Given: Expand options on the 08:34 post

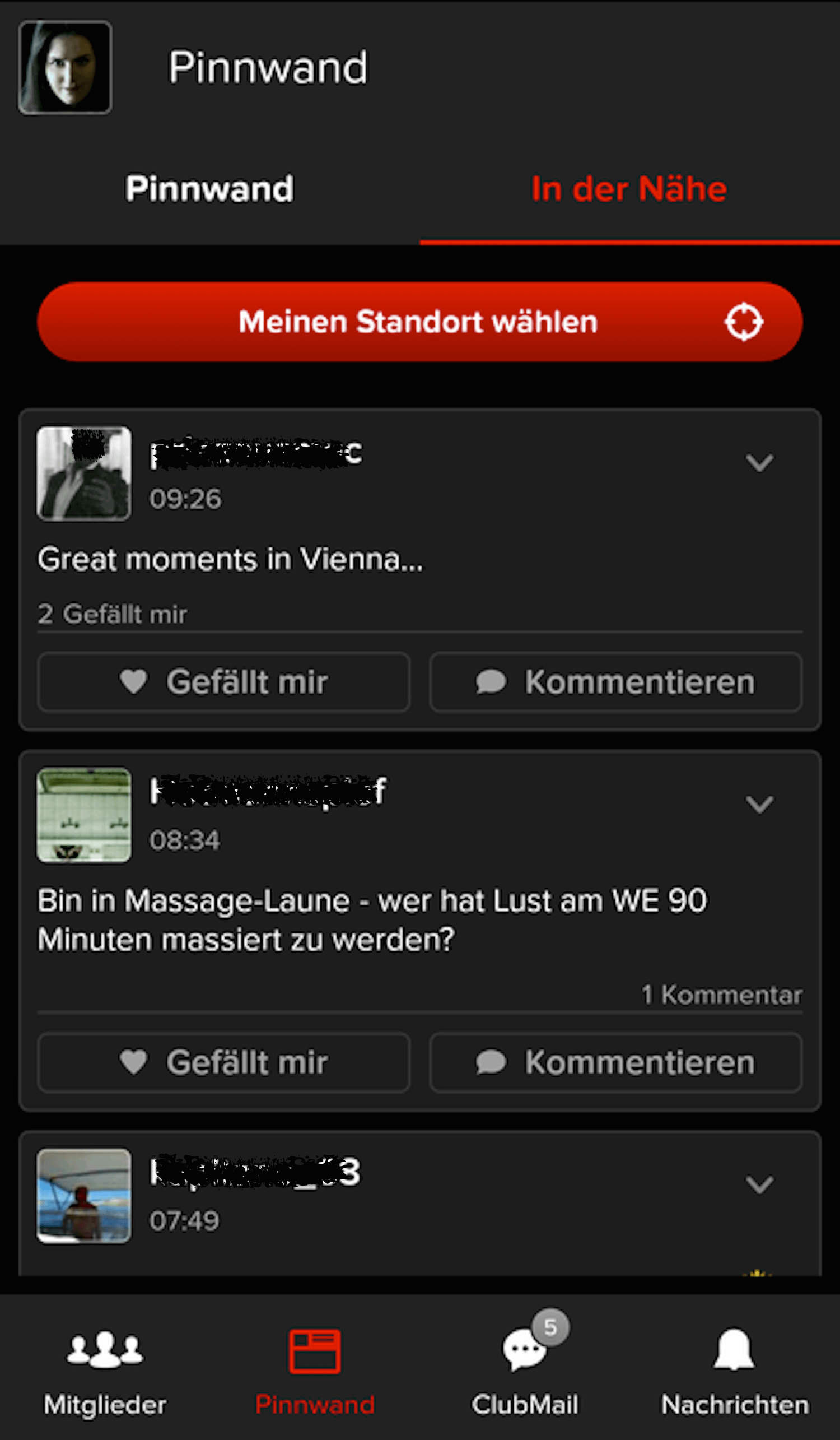Looking at the screenshot, I should [x=759, y=804].
